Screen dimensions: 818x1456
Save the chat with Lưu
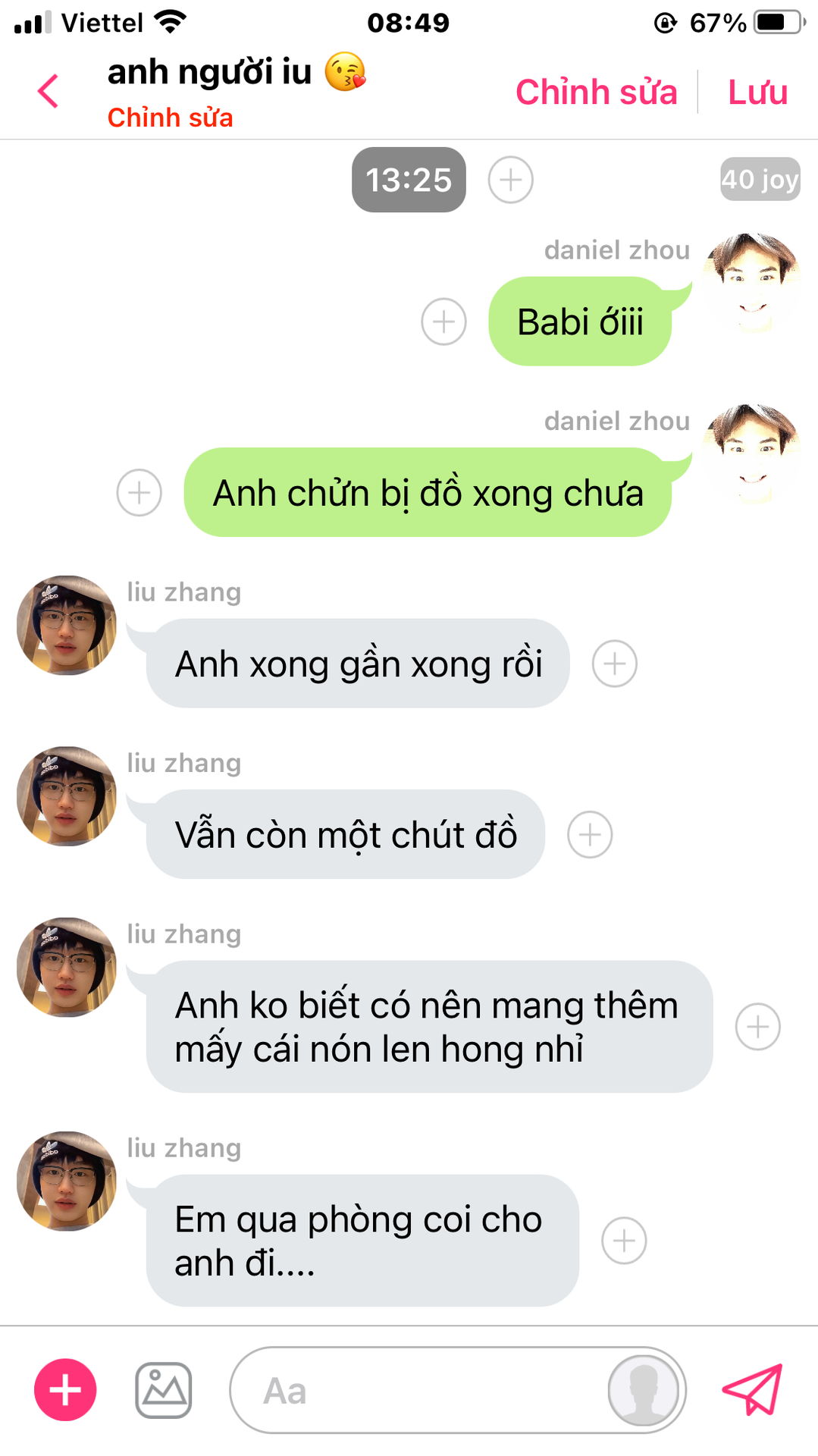[757, 92]
